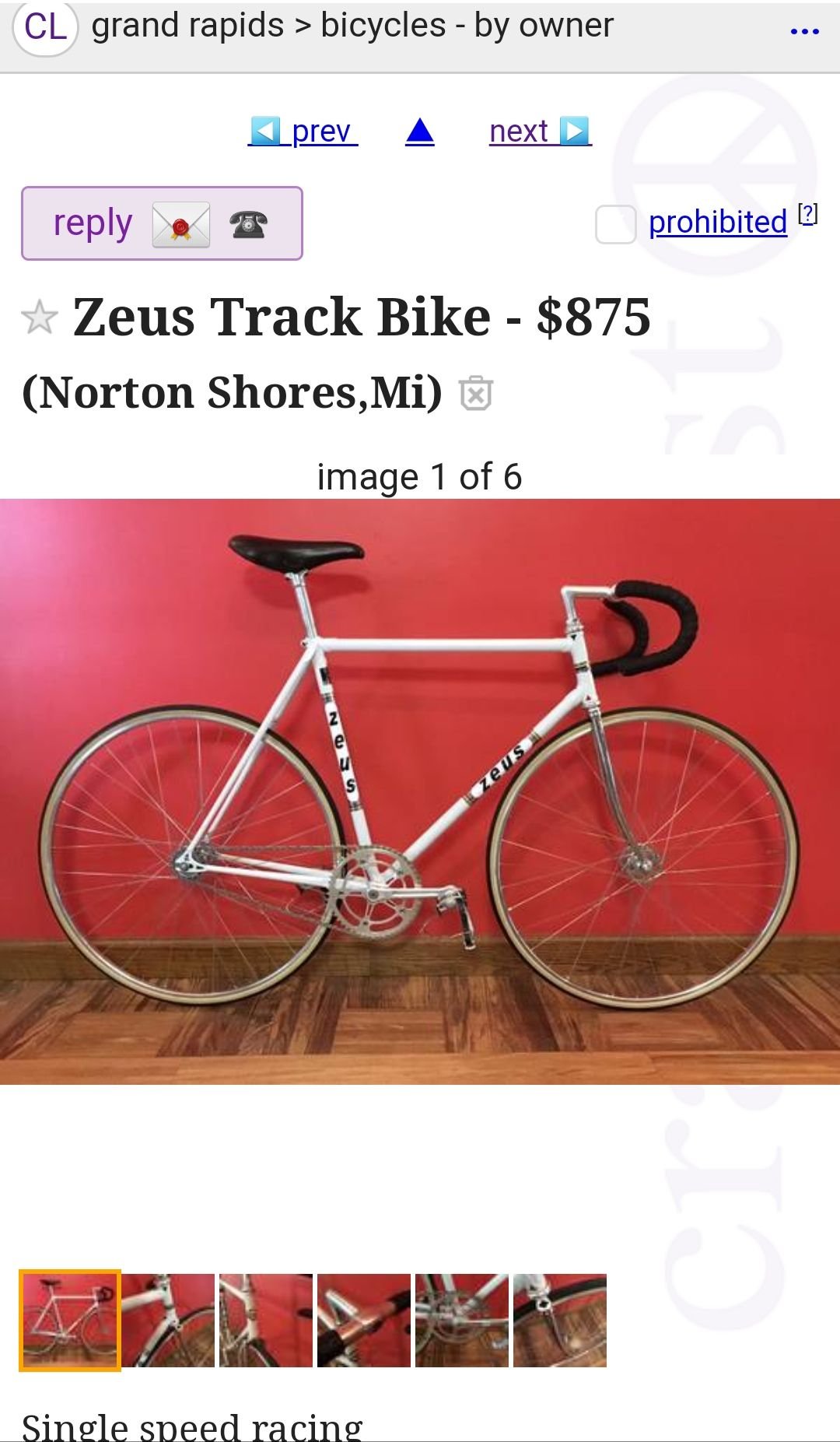
Task: Open the main Zeus bike photo
Action: click(420, 791)
